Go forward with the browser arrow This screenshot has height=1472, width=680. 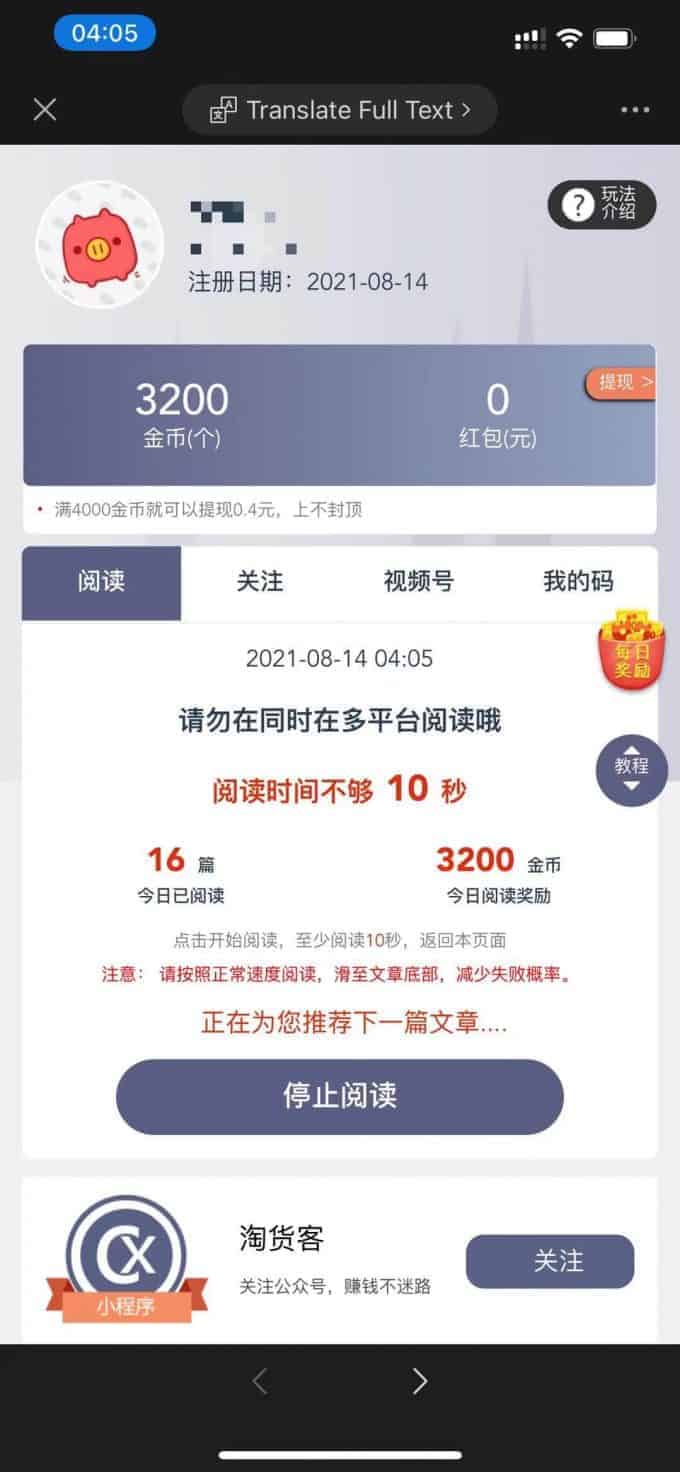pos(420,1381)
